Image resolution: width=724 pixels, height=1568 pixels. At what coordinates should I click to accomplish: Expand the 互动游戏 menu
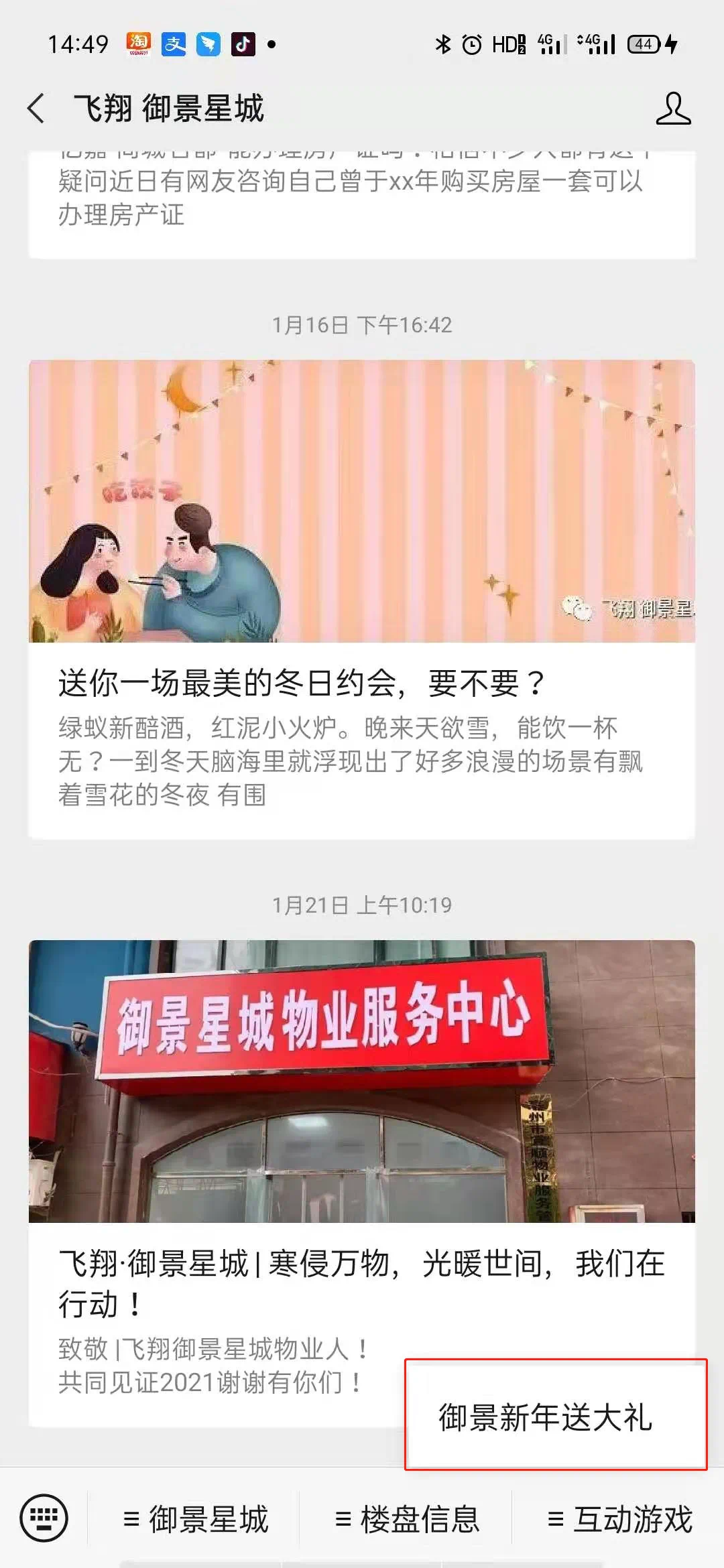tap(619, 1519)
